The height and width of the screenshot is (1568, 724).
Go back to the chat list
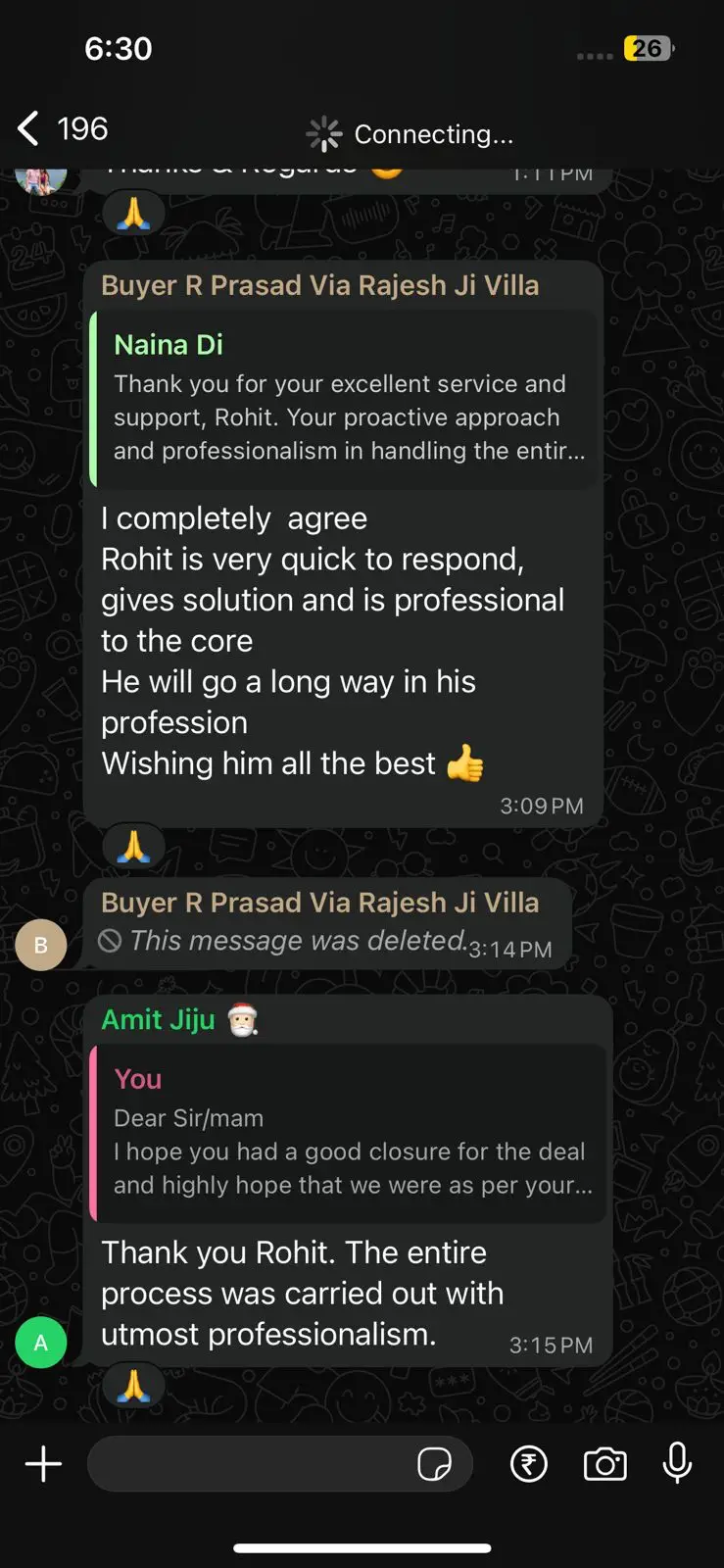[x=61, y=128]
